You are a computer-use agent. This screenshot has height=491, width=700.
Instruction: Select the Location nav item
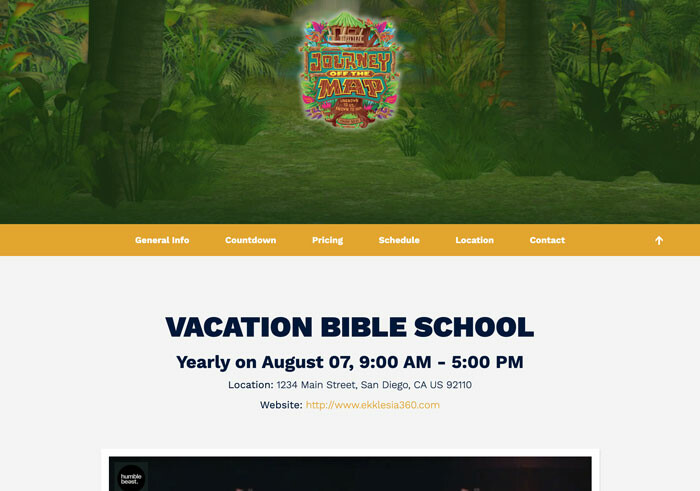[474, 240]
